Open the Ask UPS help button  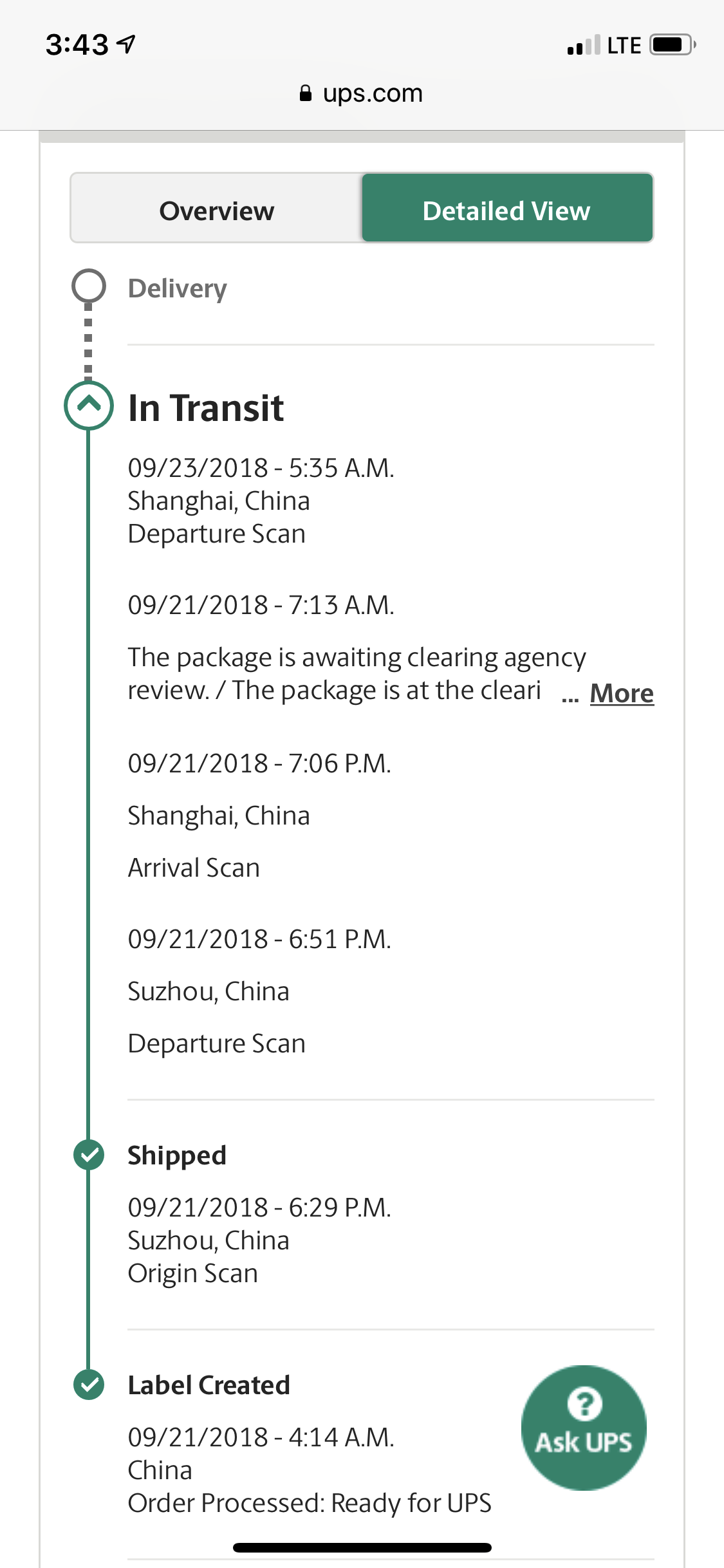coord(584,1428)
